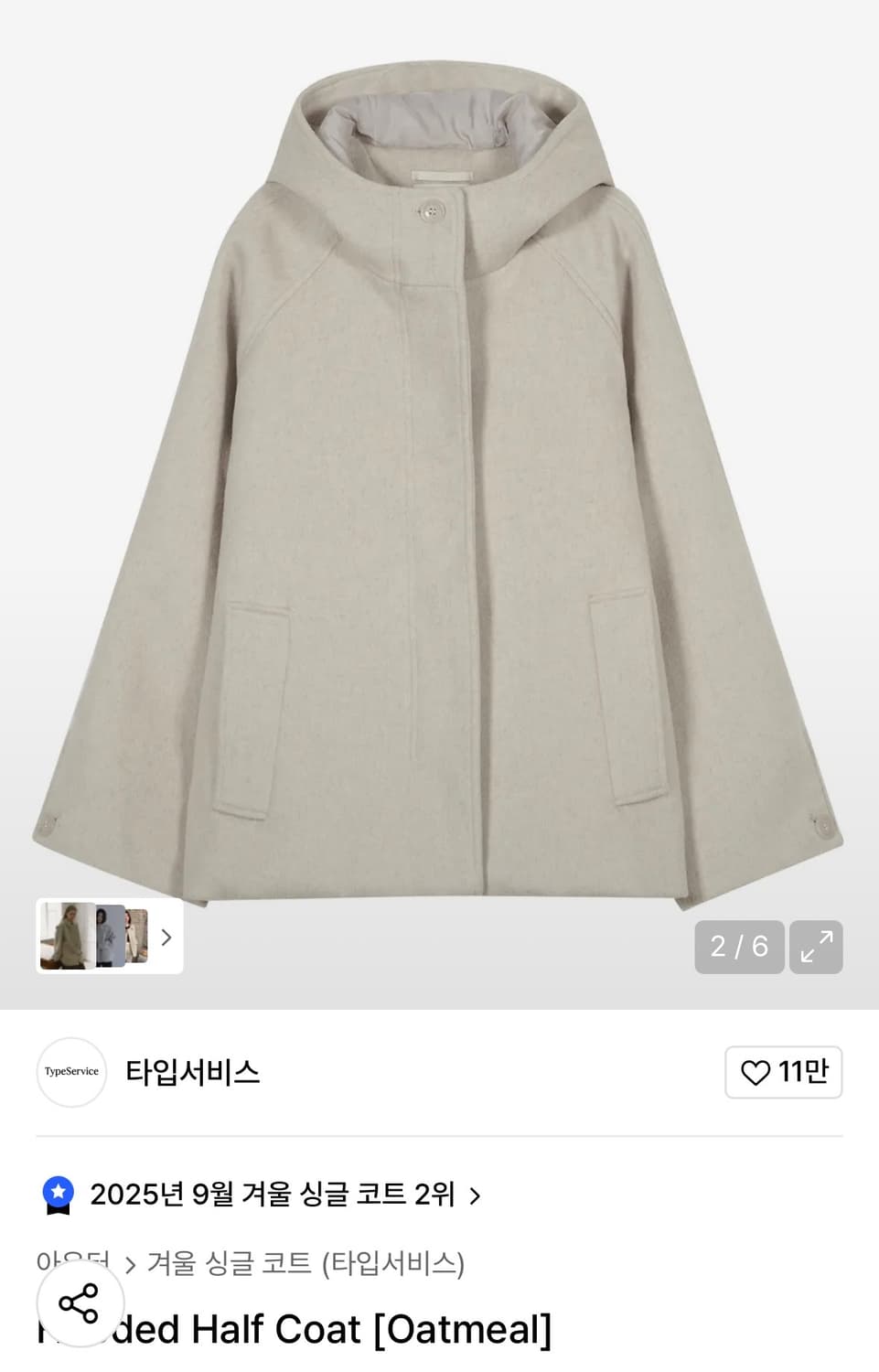The height and width of the screenshot is (1372, 879).
Task: Tap the chevron after 2025년 9월 ranking text
Action: point(474,1195)
